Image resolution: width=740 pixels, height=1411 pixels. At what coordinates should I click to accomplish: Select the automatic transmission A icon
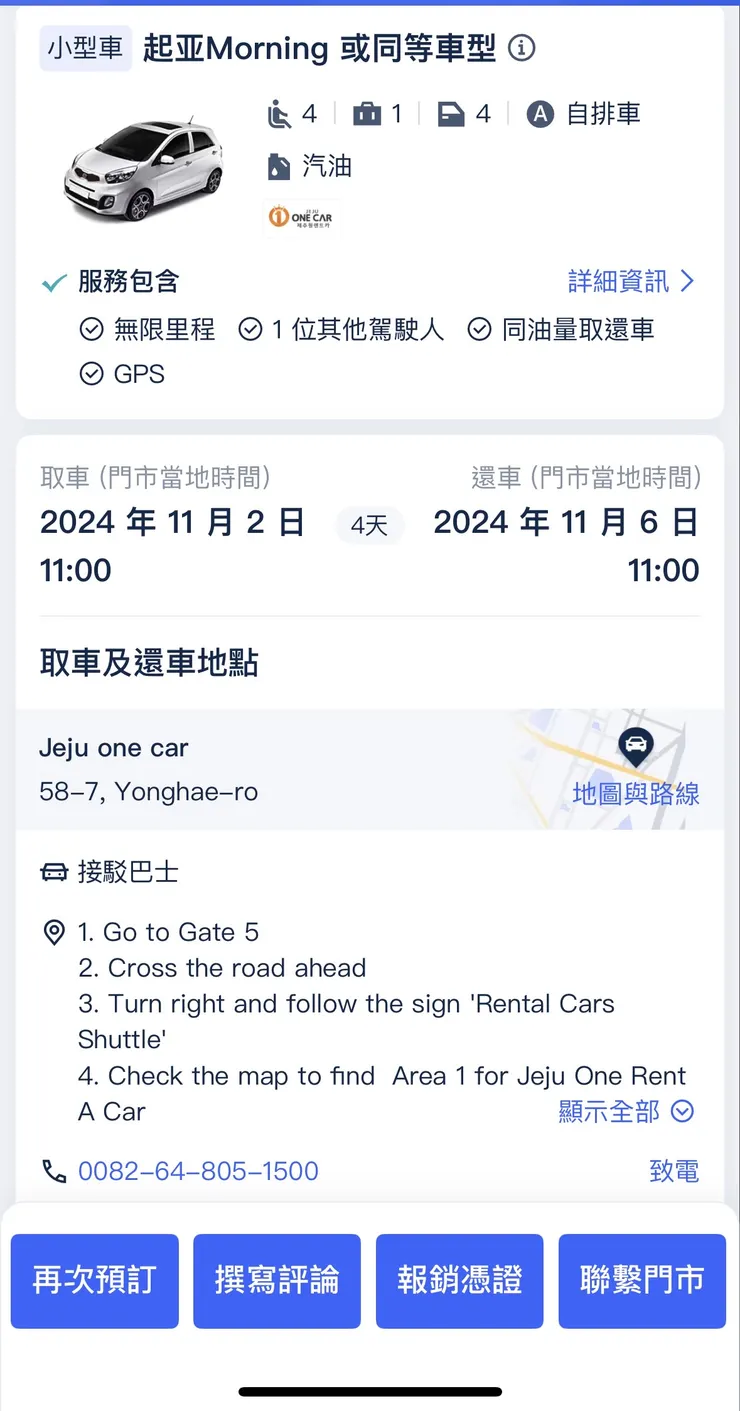pyautogui.click(x=540, y=113)
